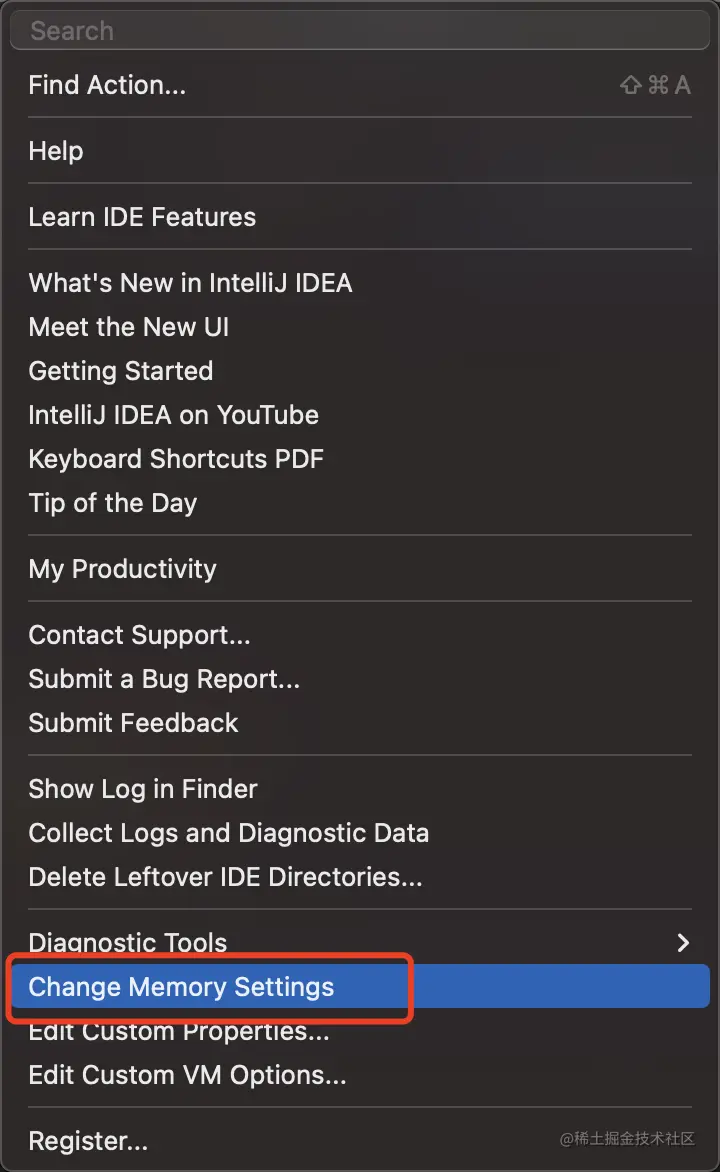Click the Search field in the menu
The width and height of the screenshot is (720, 1172).
(360, 31)
